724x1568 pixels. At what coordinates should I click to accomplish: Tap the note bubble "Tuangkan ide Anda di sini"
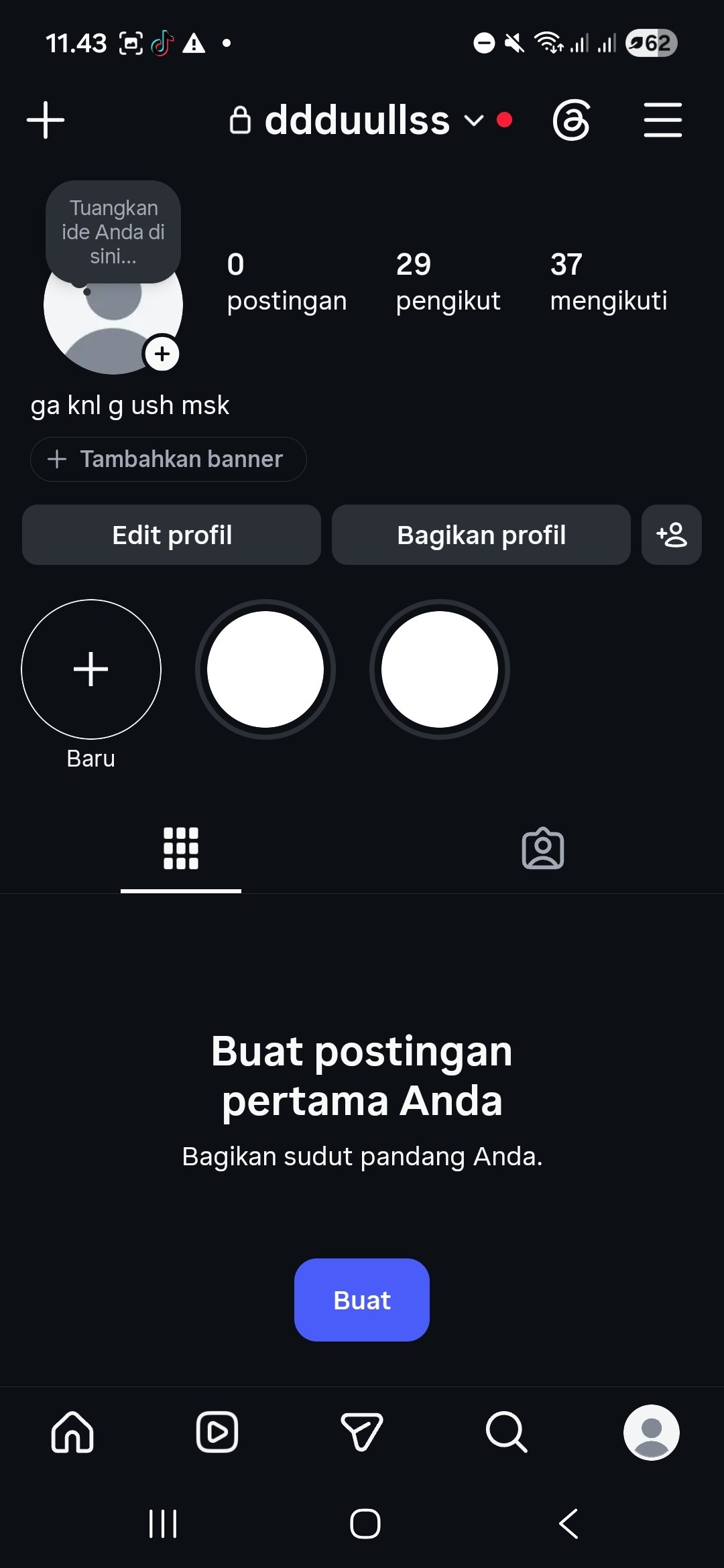pyautogui.click(x=113, y=232)
